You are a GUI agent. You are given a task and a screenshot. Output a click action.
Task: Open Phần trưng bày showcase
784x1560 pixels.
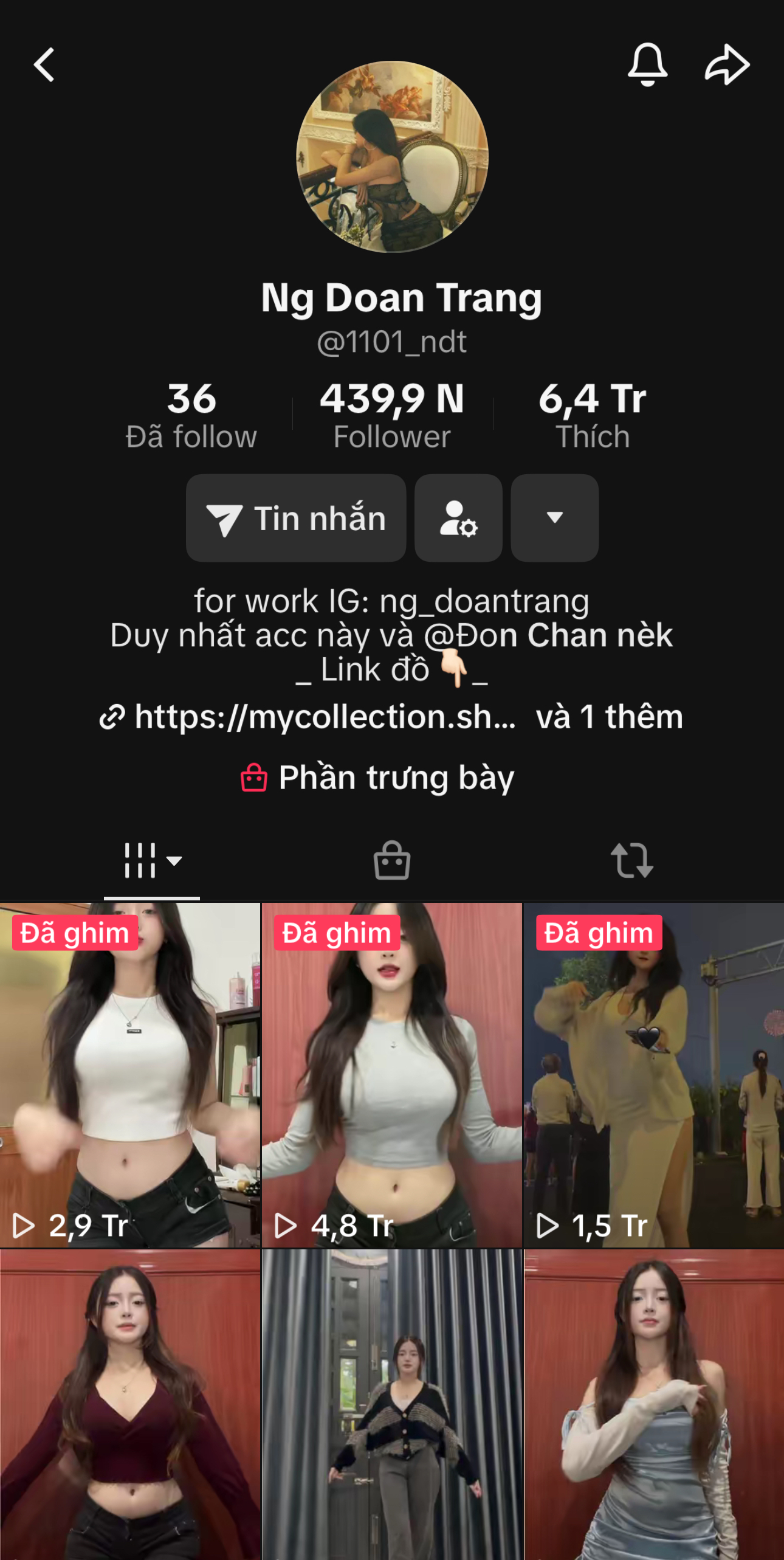(x=378, y=778)
